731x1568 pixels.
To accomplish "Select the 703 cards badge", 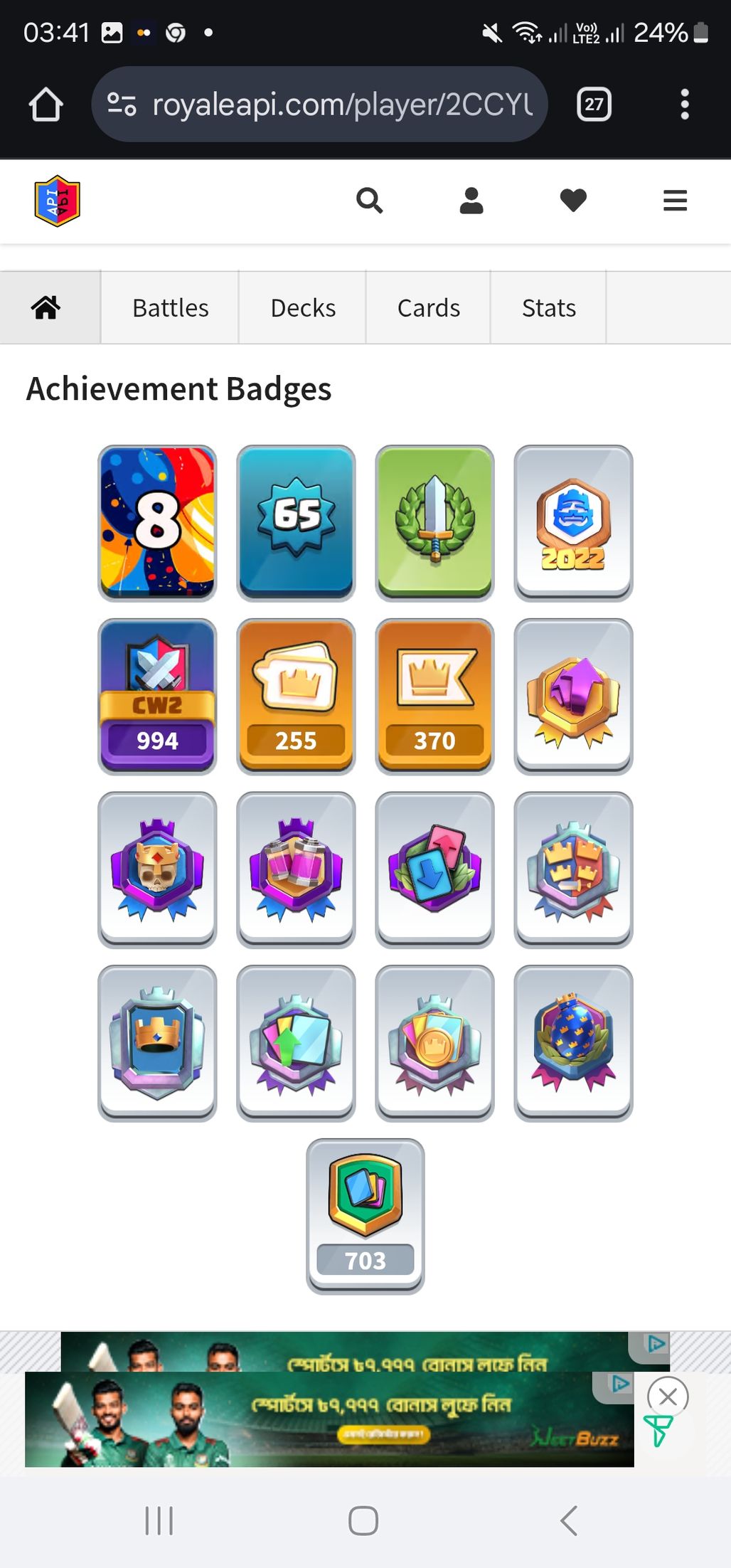I will click(365, 1215).
